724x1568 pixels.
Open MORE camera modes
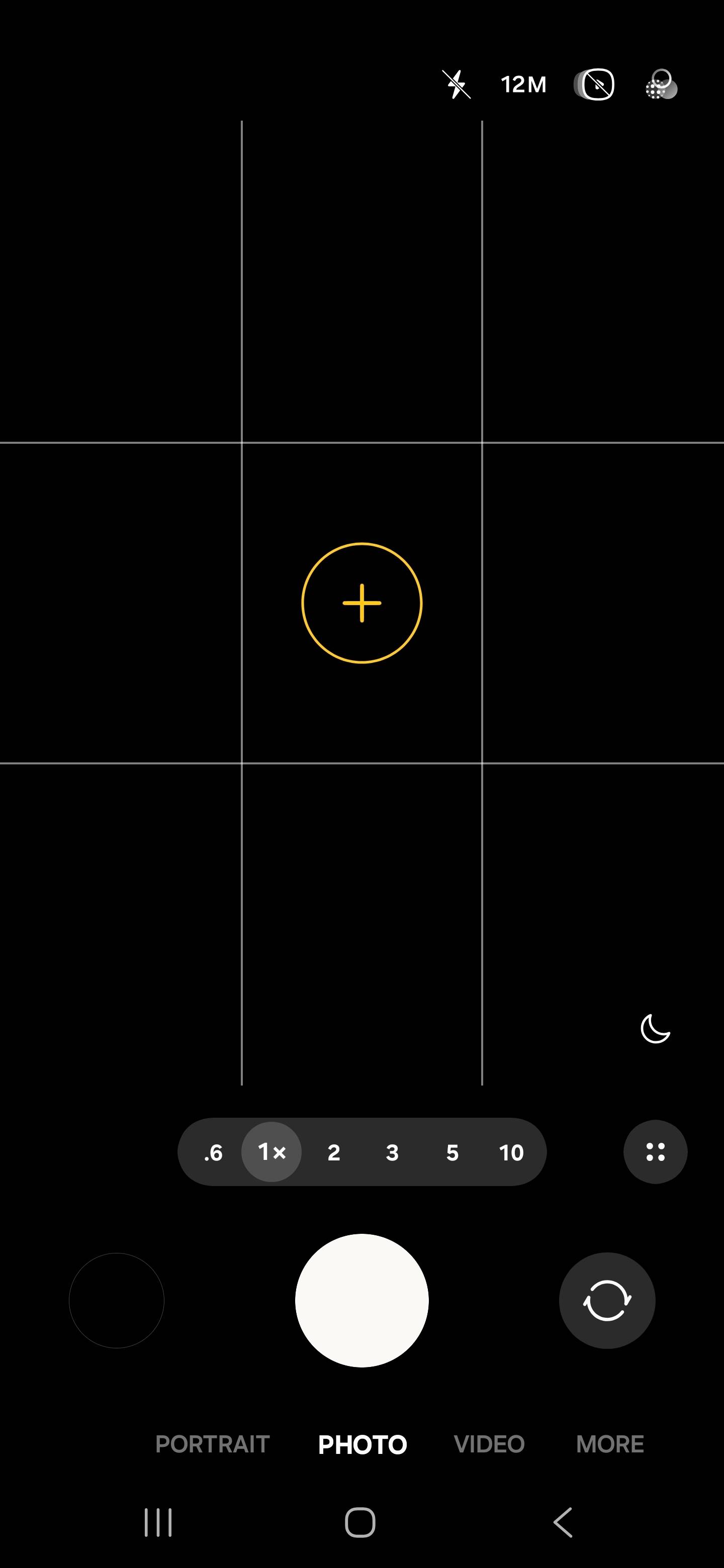point(611,1444)
